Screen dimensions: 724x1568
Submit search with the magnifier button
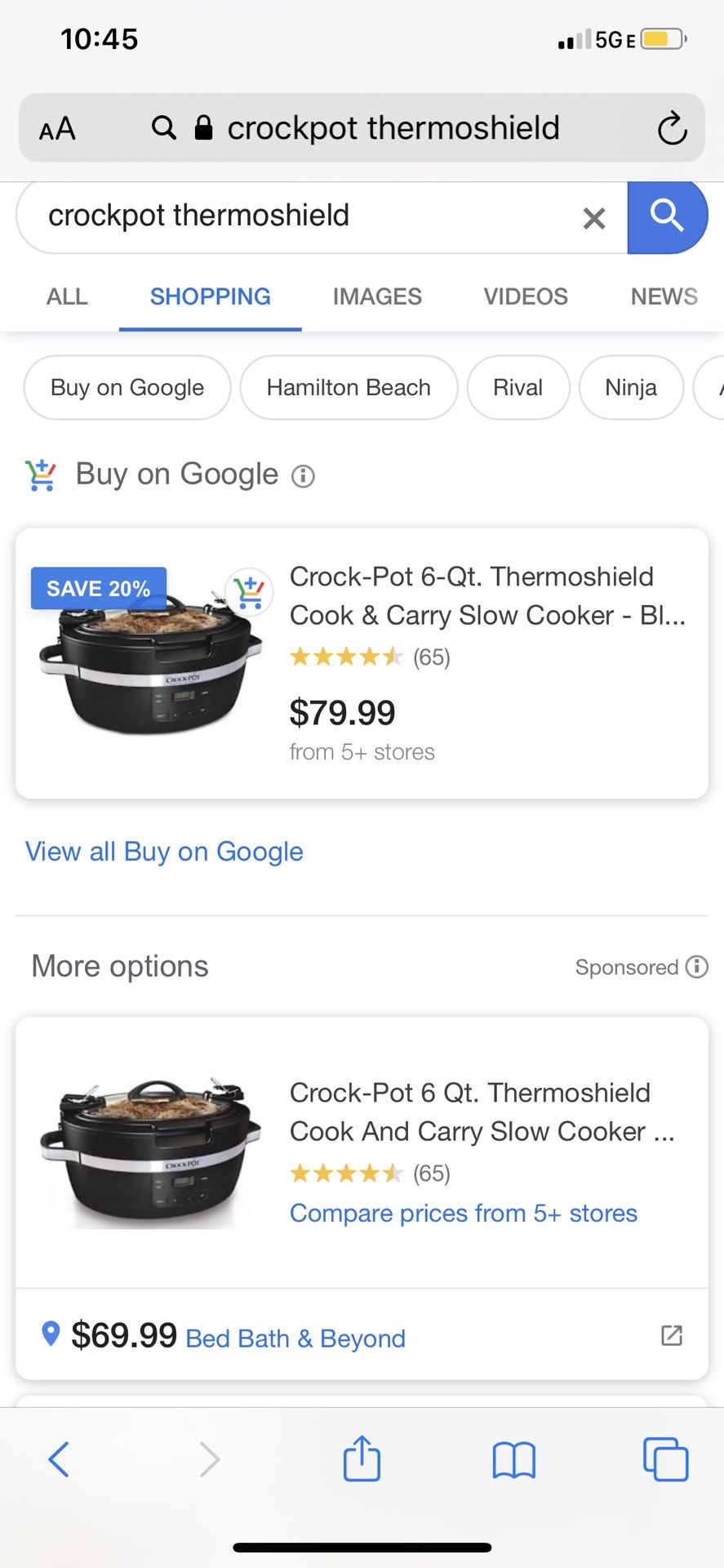coord(666,216)
